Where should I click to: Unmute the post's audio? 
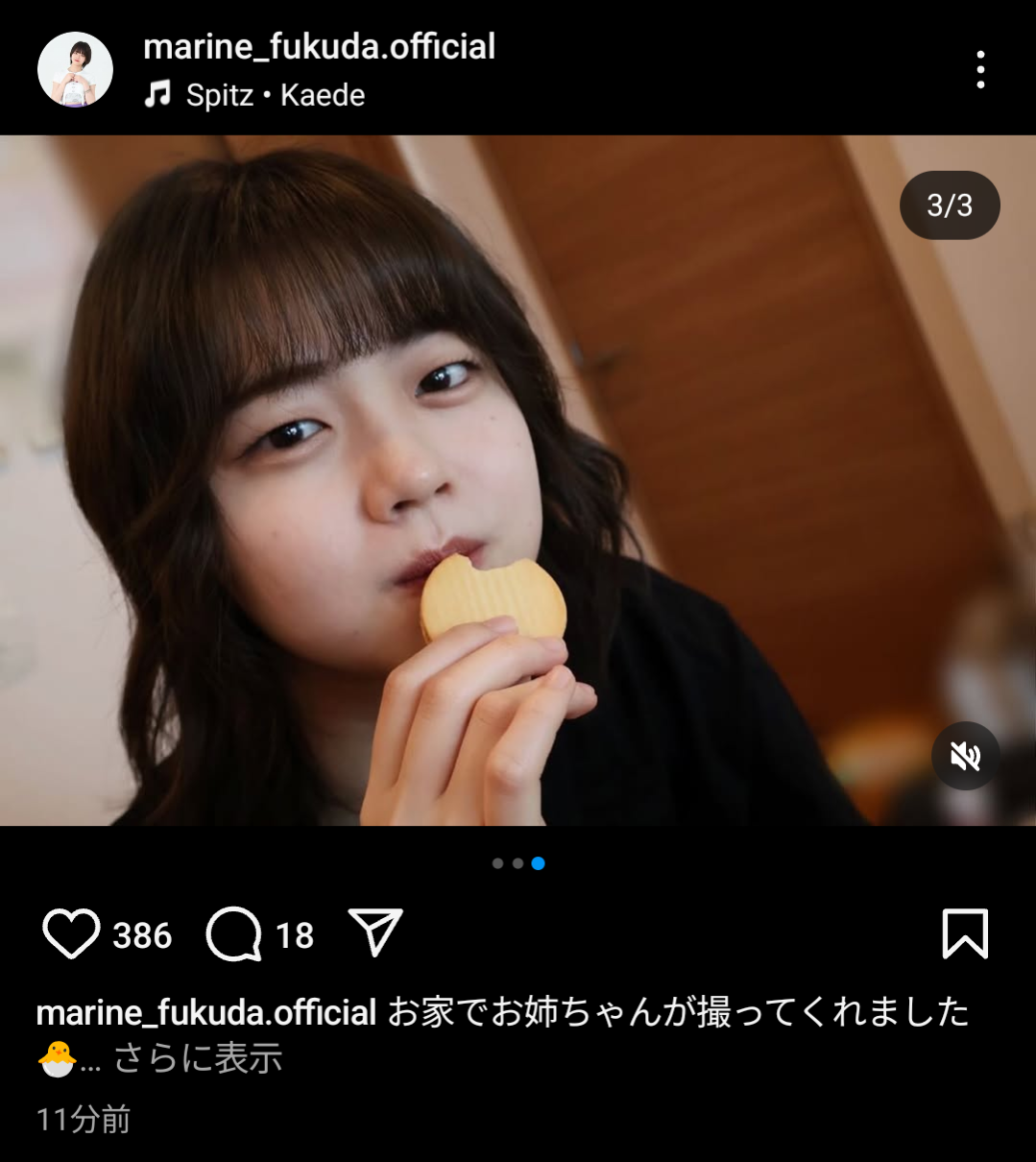(x=965, y=756)
